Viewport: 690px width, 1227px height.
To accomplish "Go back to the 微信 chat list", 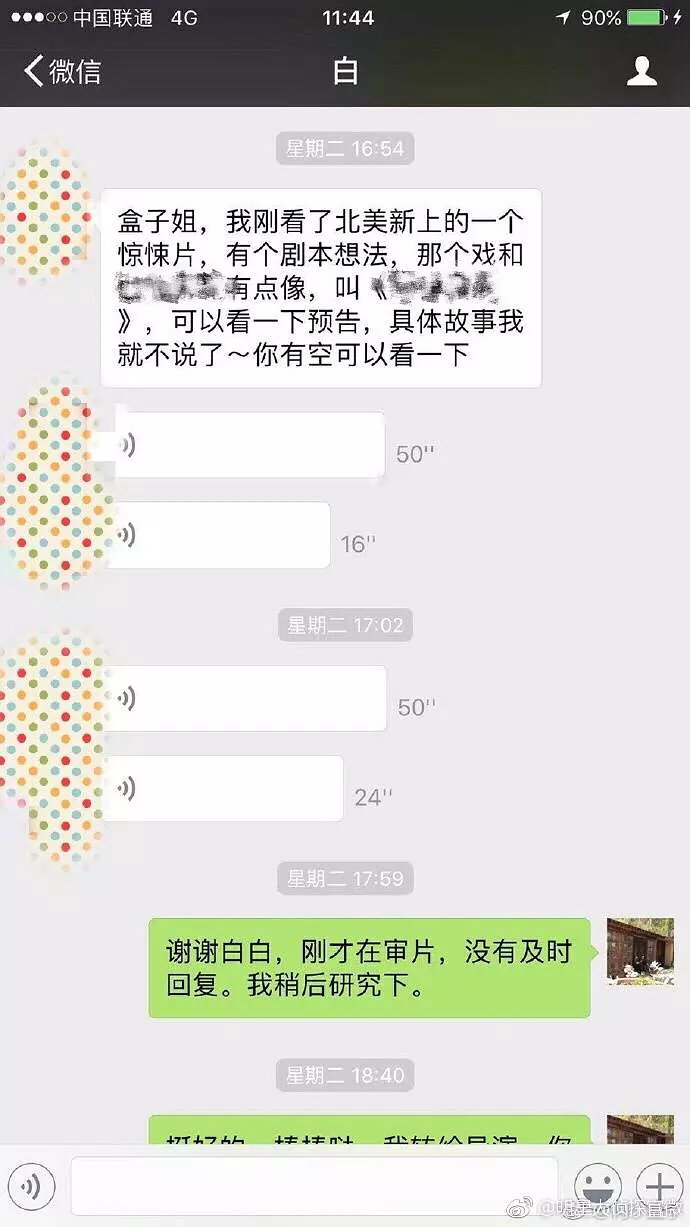I will tap(62, 71).
